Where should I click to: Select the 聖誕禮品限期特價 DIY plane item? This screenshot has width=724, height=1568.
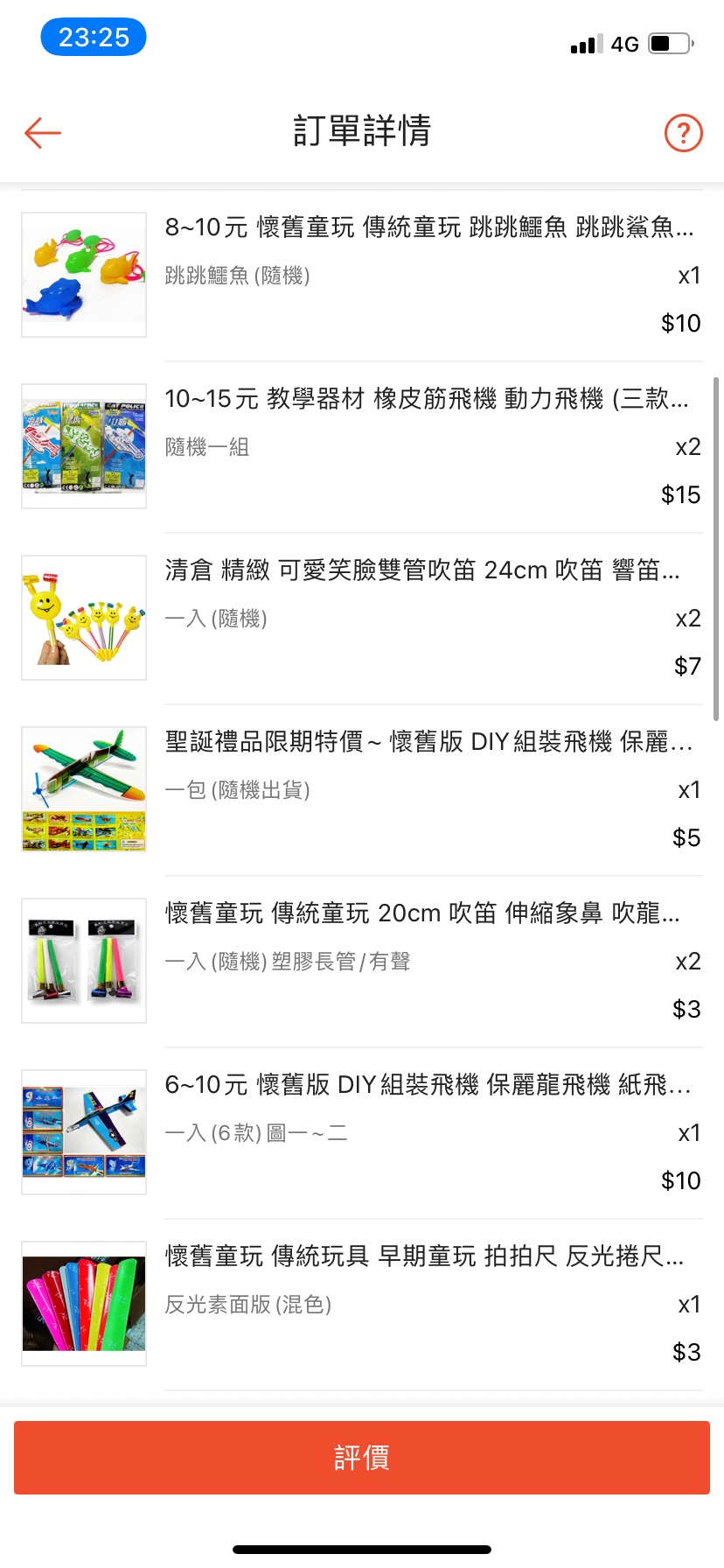(428, 743)
